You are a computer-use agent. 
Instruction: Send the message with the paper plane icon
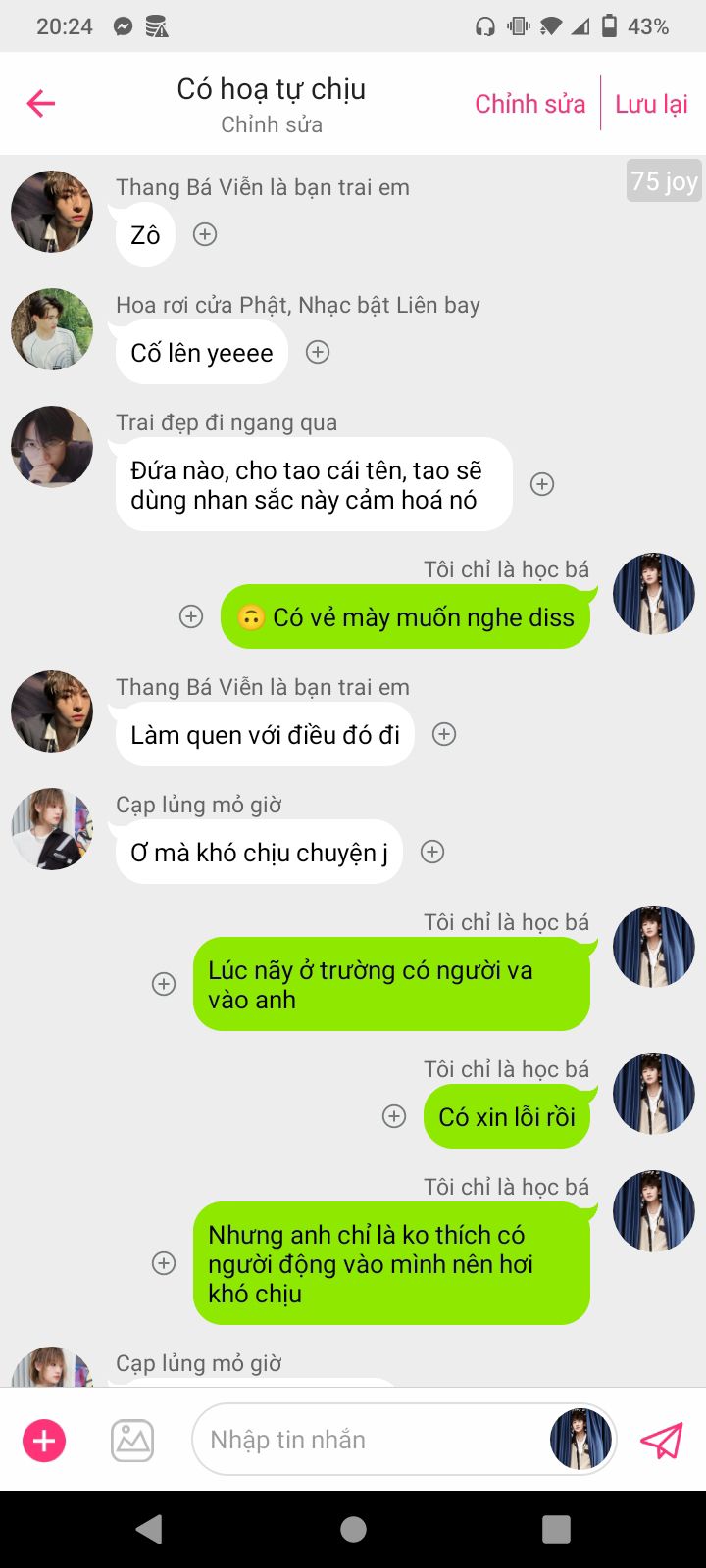coord(661,1441)
